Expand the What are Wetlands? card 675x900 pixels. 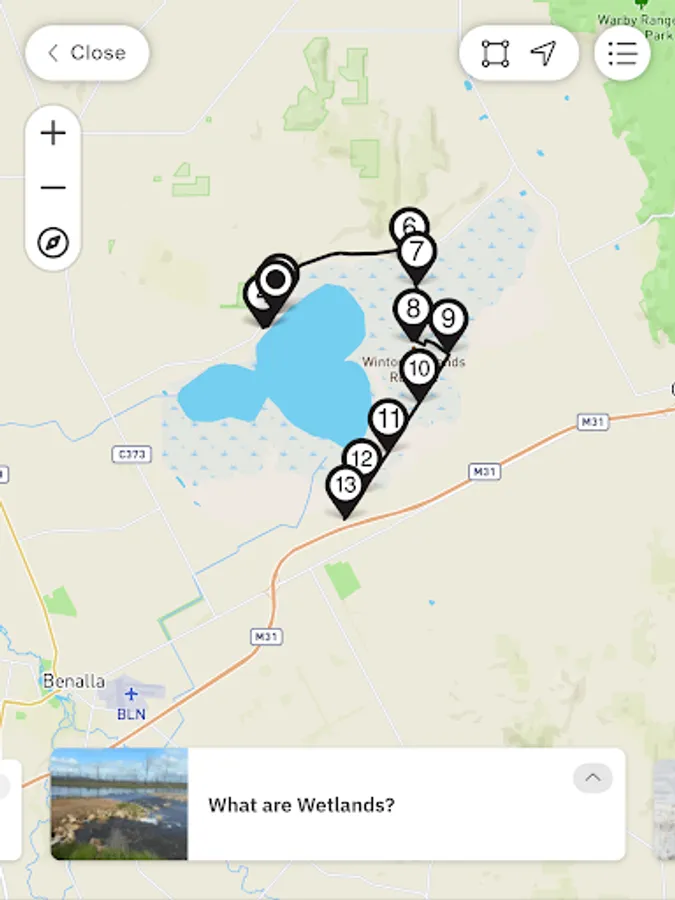click(x=592, y=777)
